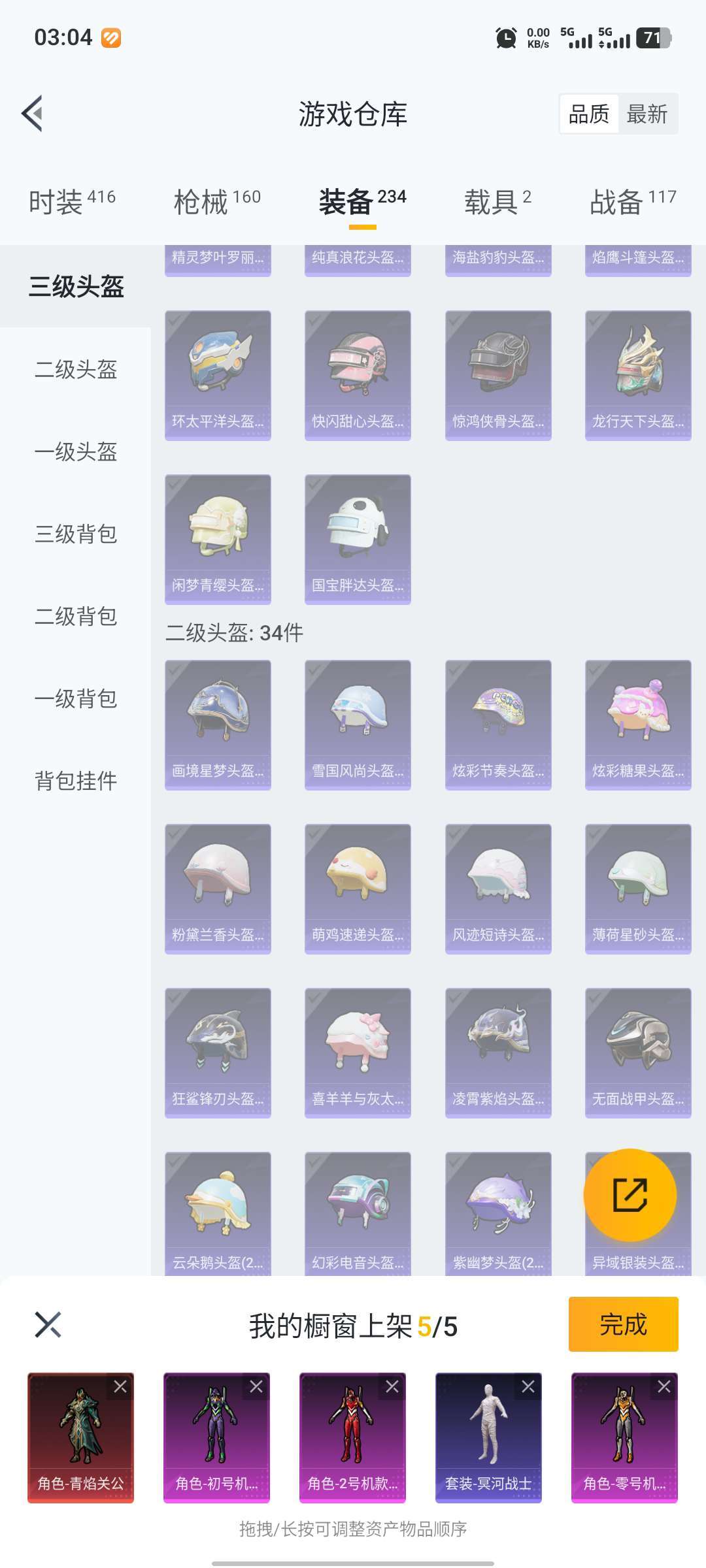
Task: Go back using the top-left arrow
Action: pyautogui.click(x=33, y=114)
